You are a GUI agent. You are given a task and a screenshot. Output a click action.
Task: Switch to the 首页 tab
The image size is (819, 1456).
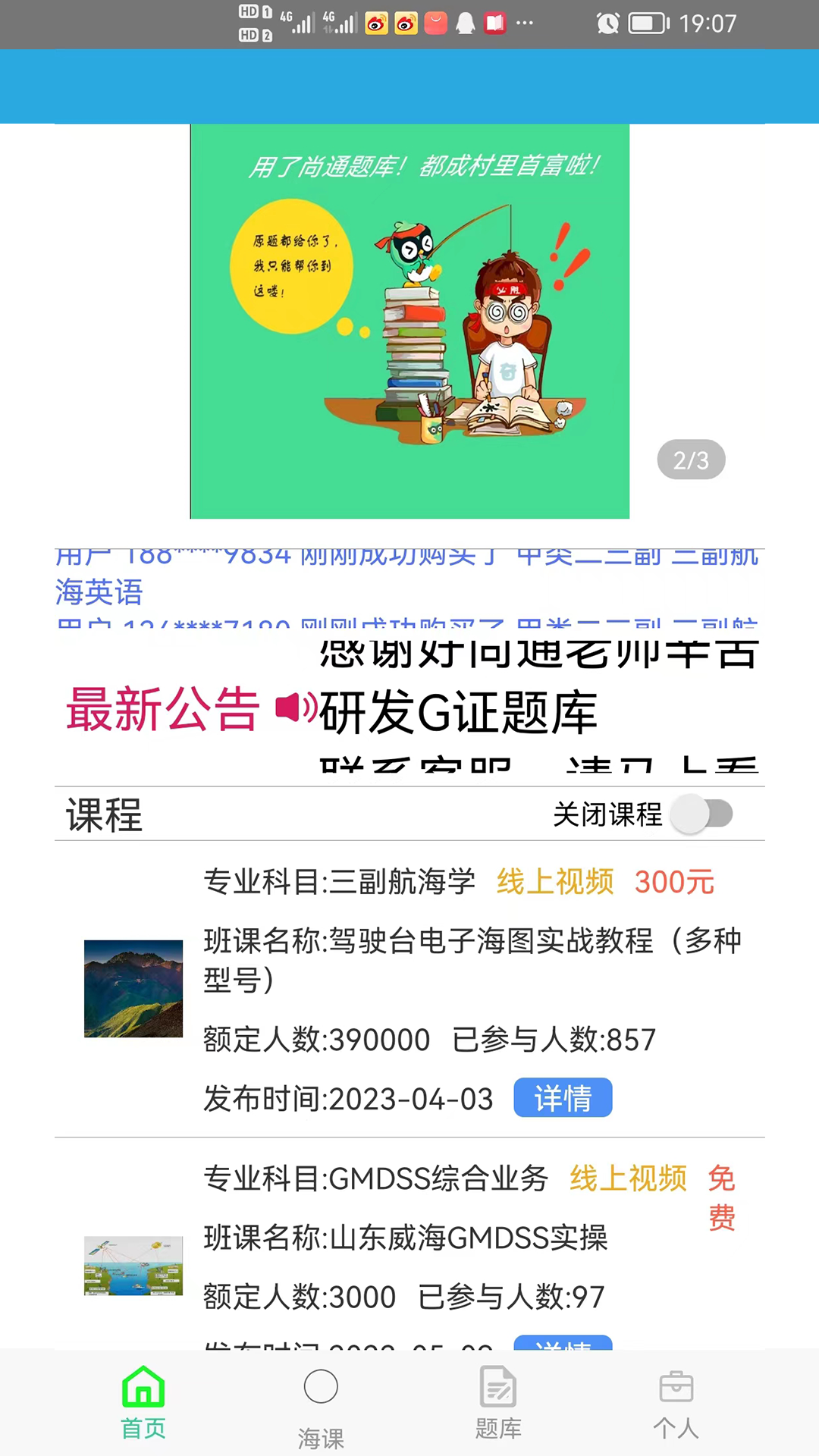coord(143,1403)
